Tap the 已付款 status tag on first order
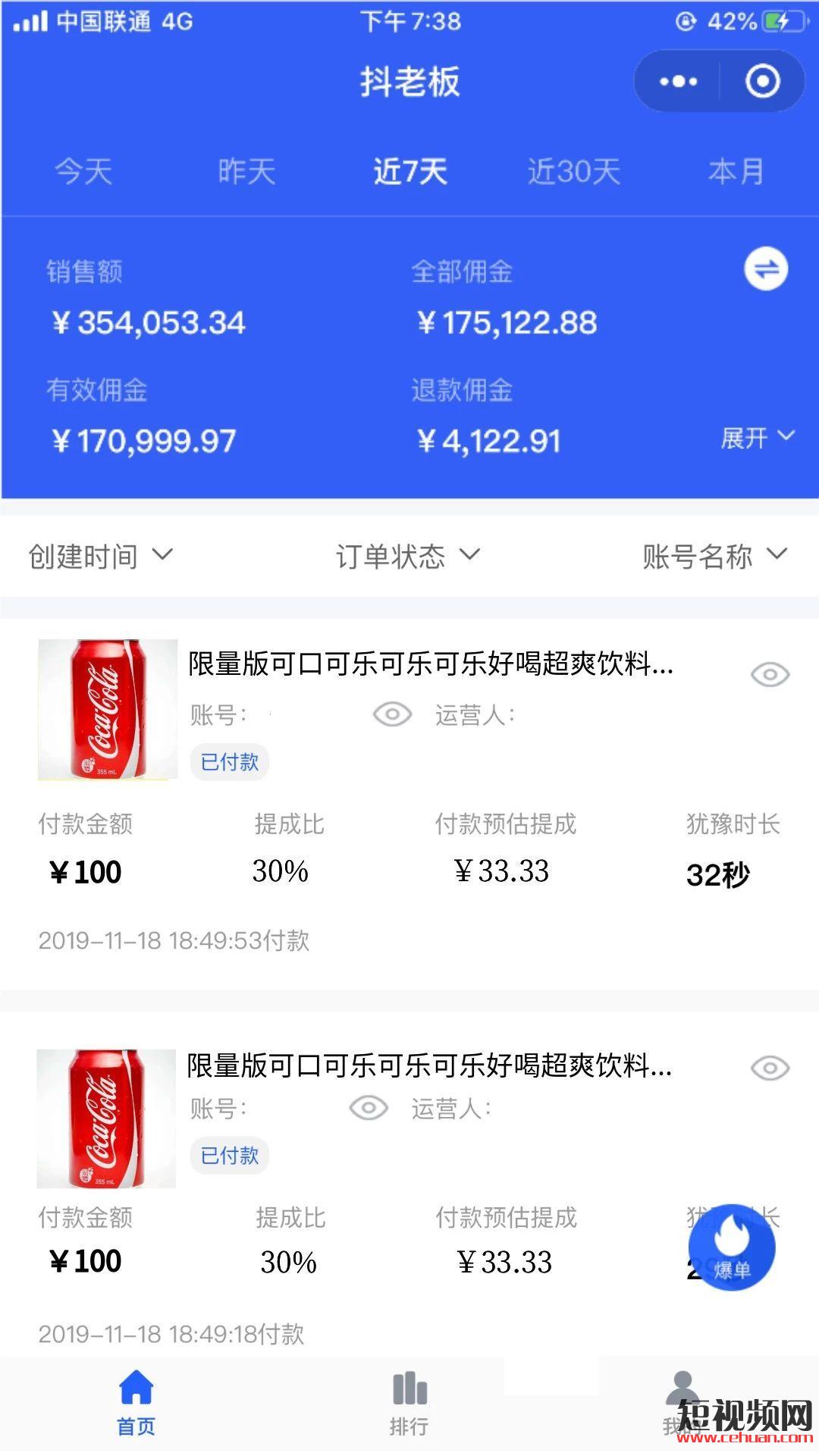 point(229,763)
